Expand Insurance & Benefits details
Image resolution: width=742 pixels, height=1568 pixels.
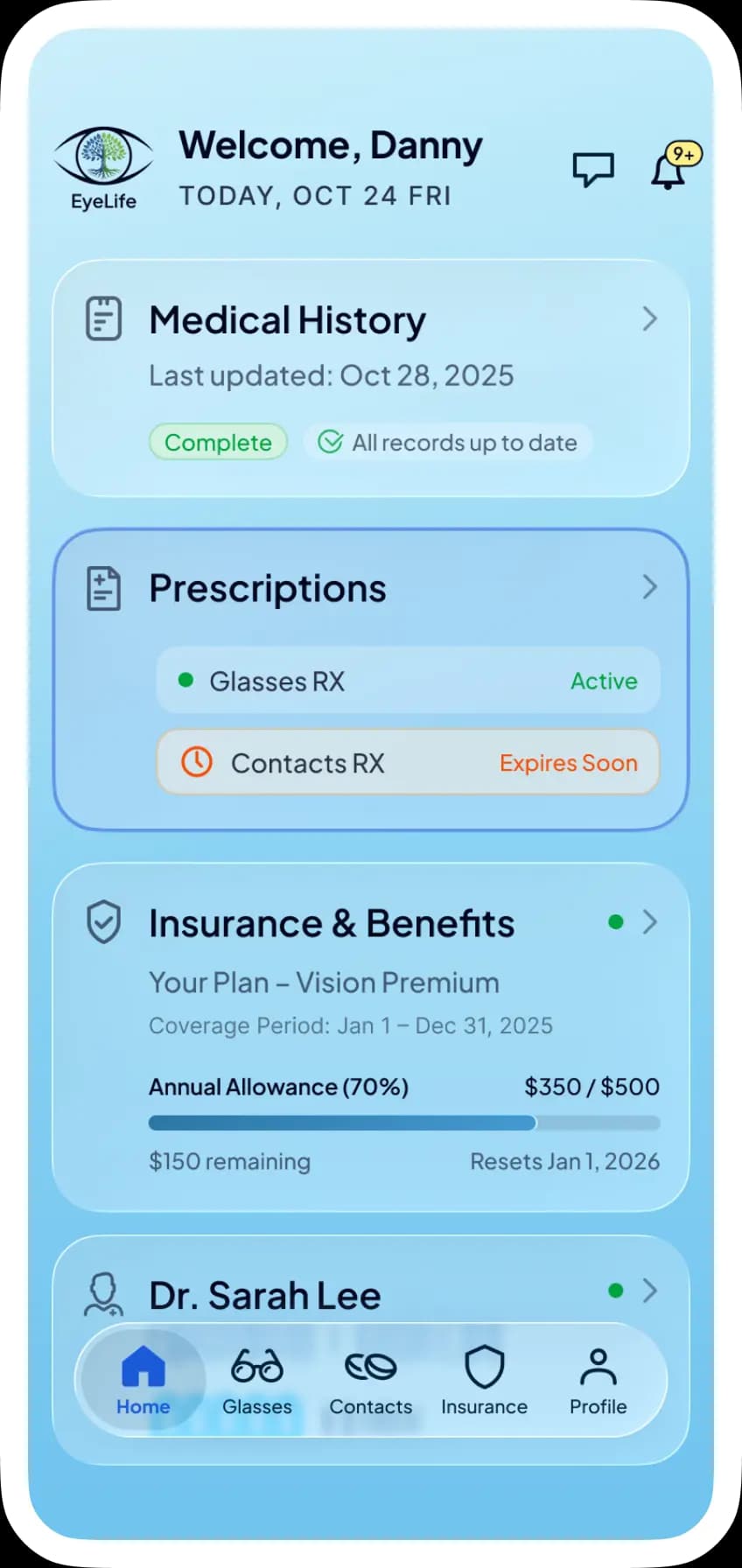[649, 921]
